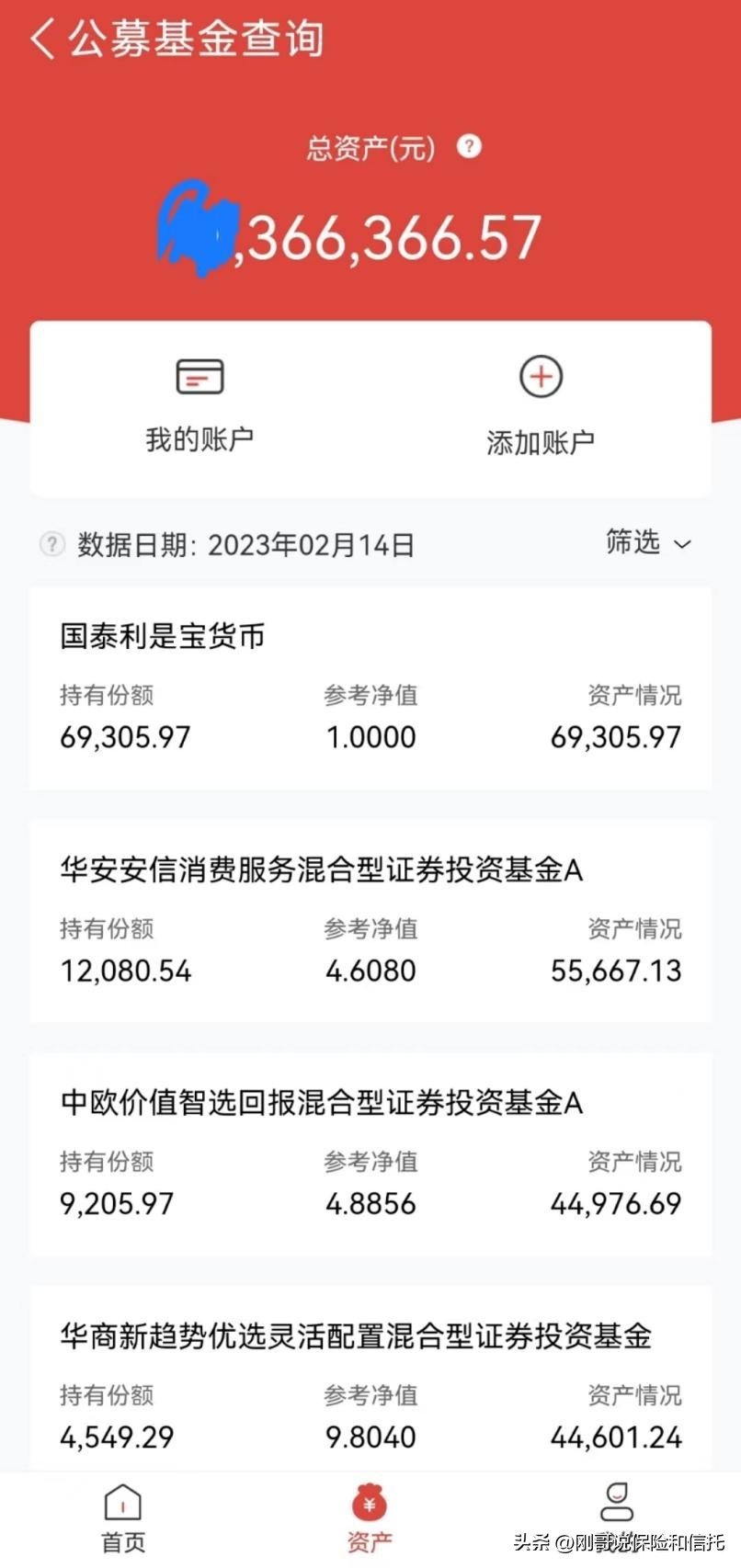
Task: Open the total assets help question mark
Action: tap(470, 146)
